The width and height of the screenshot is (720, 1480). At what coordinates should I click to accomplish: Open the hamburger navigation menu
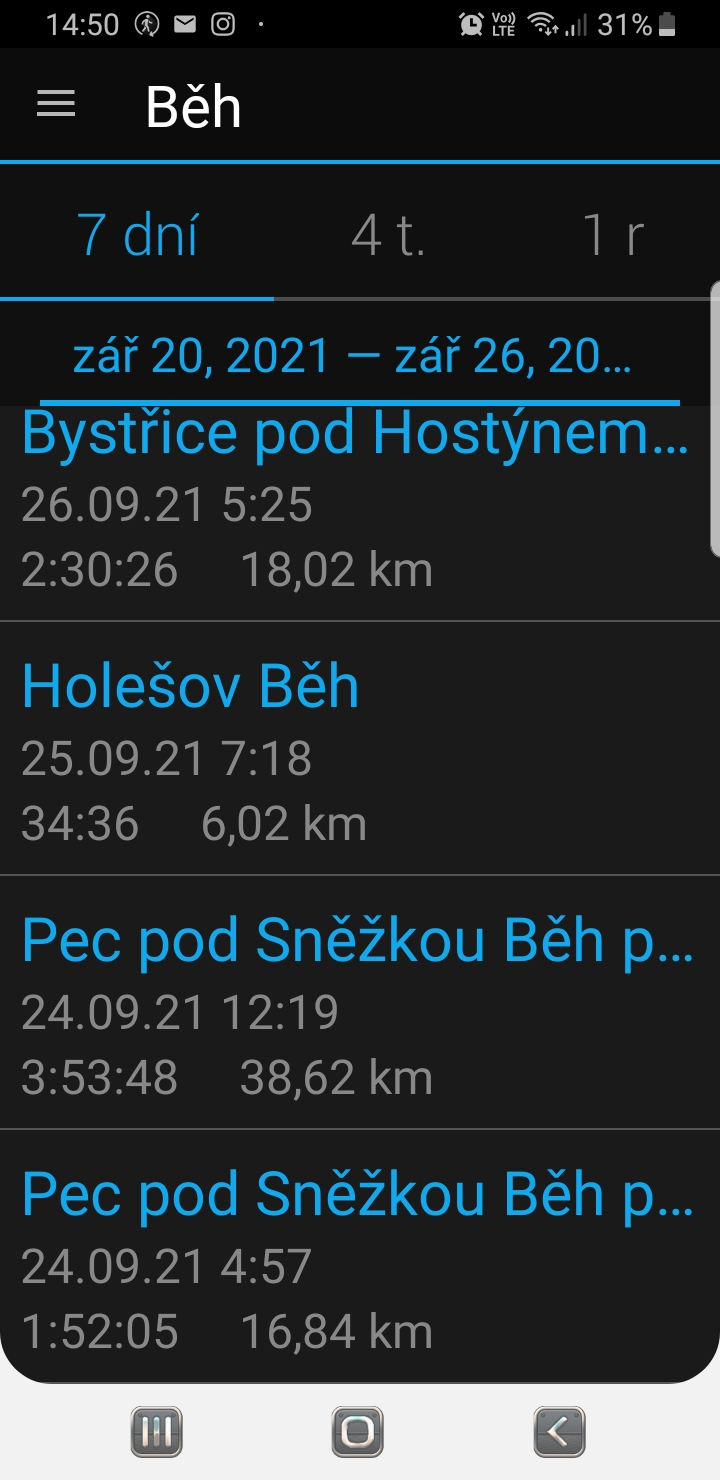click(x=56, y=104)
